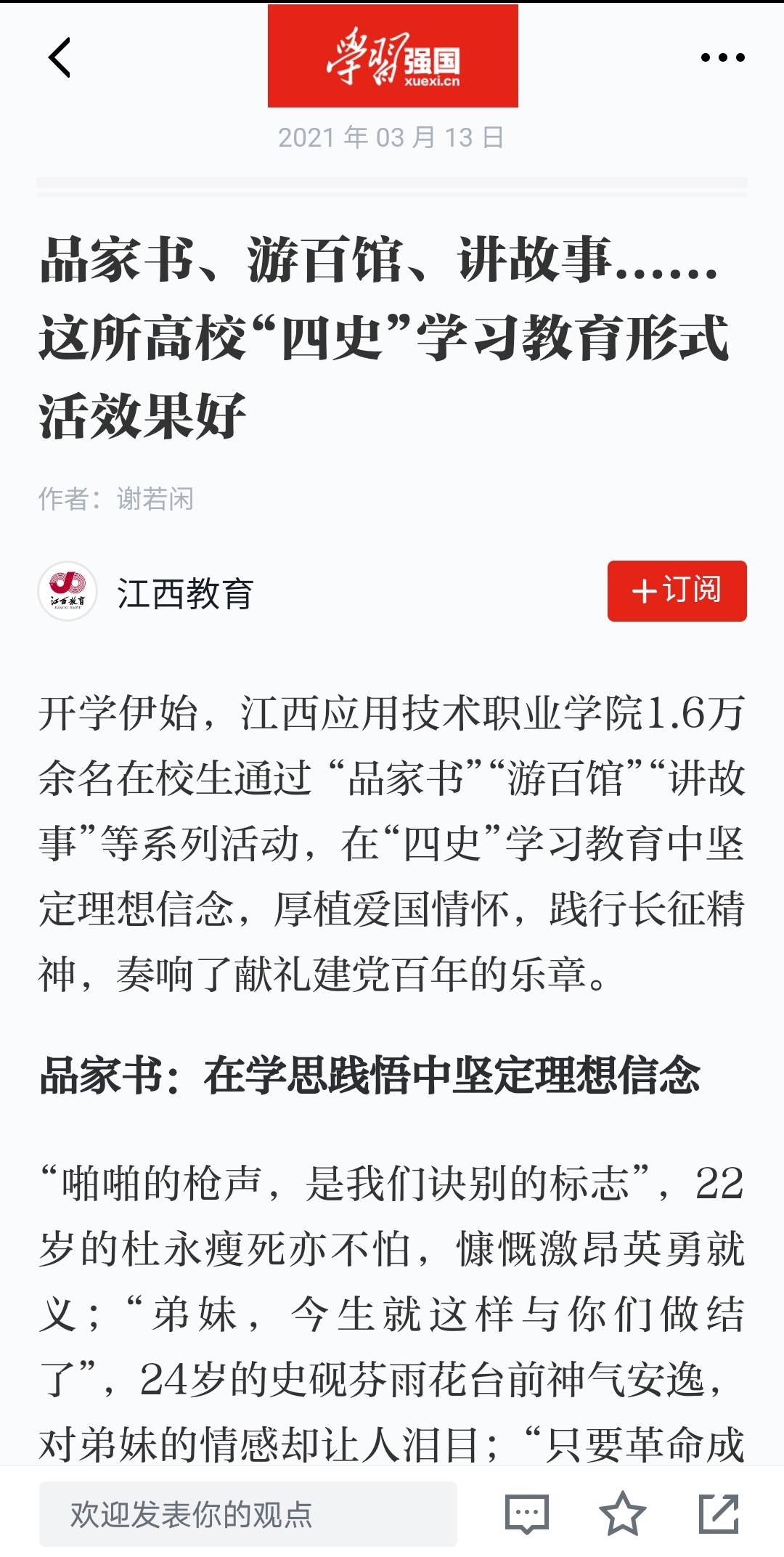784x1557 pixels.
Task: Open the 江西教育 publisher profile
Action: [x=145, y=592]
